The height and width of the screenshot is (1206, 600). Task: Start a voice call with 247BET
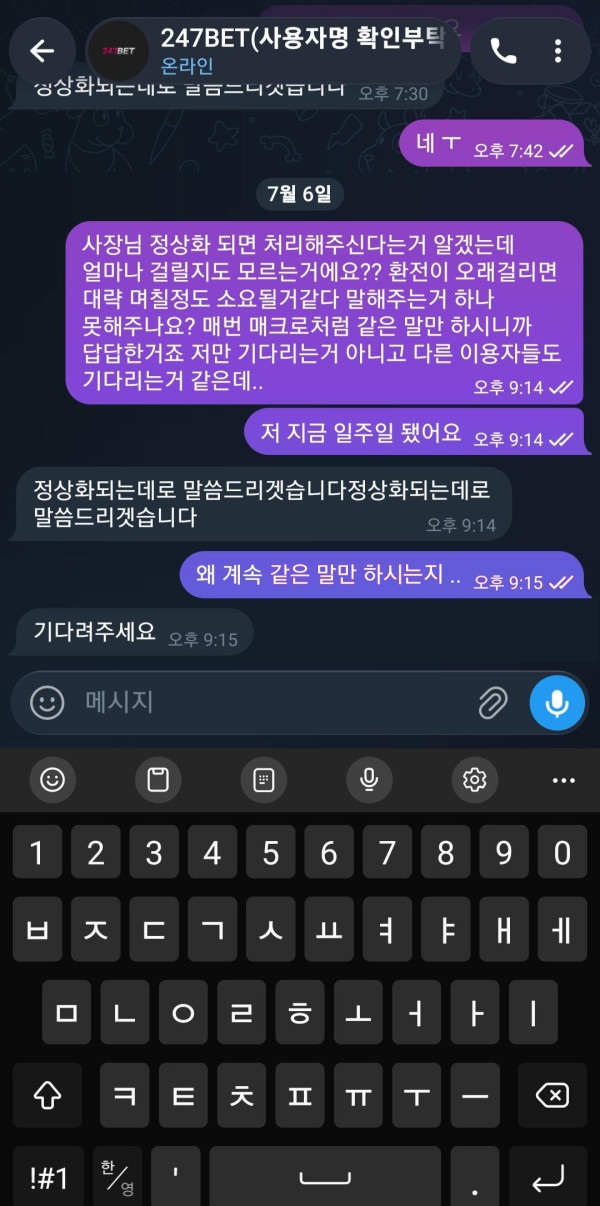pyautogui.click(x=504, y=51)
